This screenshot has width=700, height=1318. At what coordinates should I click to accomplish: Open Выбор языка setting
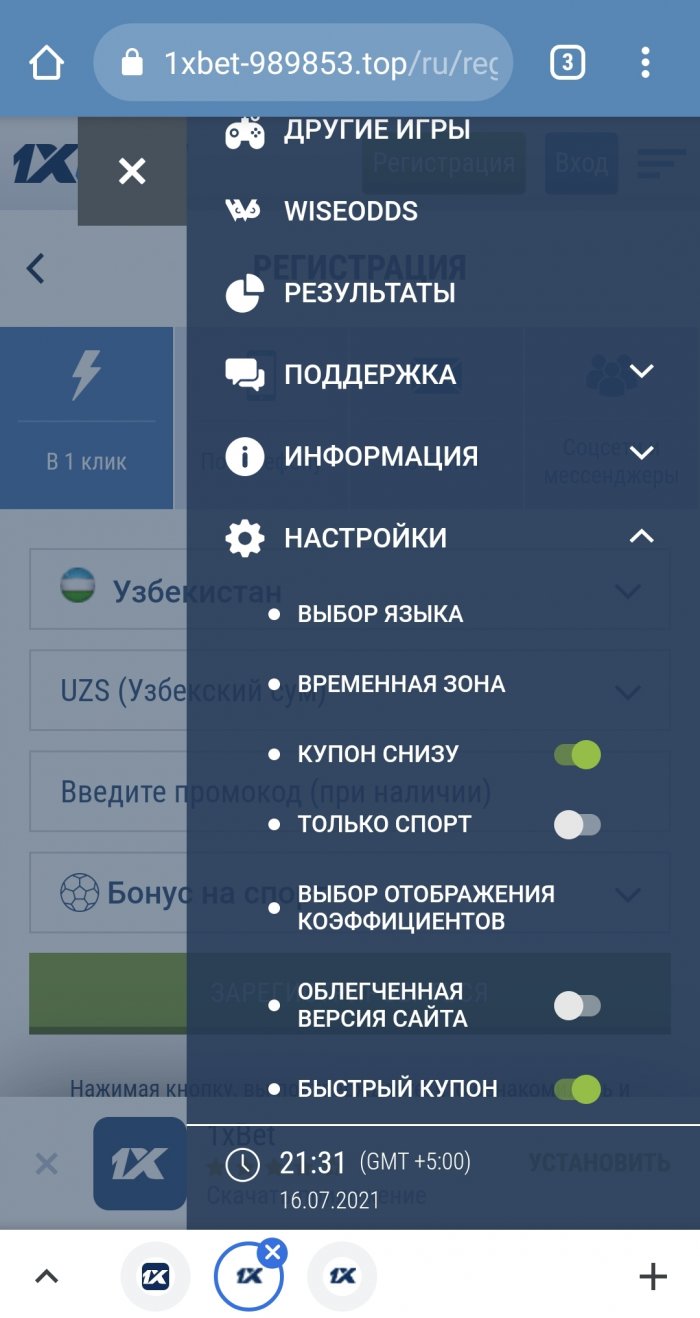click(x=380, y=614)
